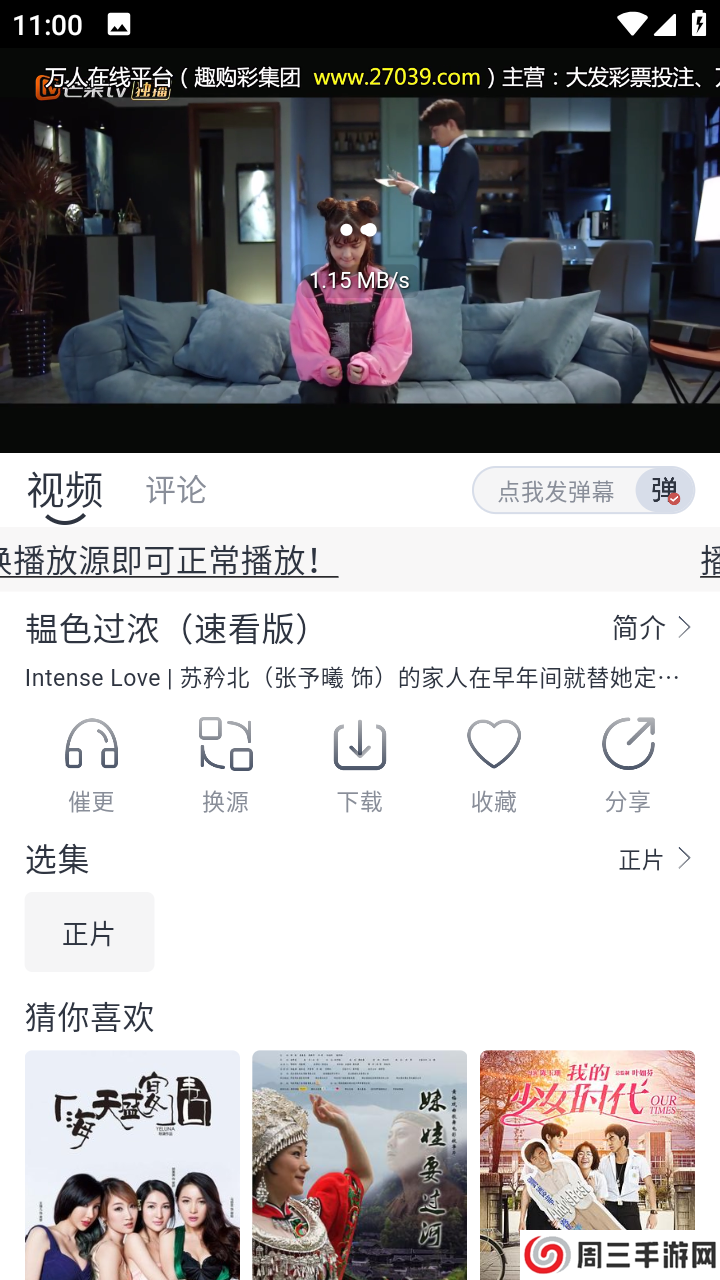Open the 正片 episode list chevron
720x1280 pixels.
click(656, 860)
